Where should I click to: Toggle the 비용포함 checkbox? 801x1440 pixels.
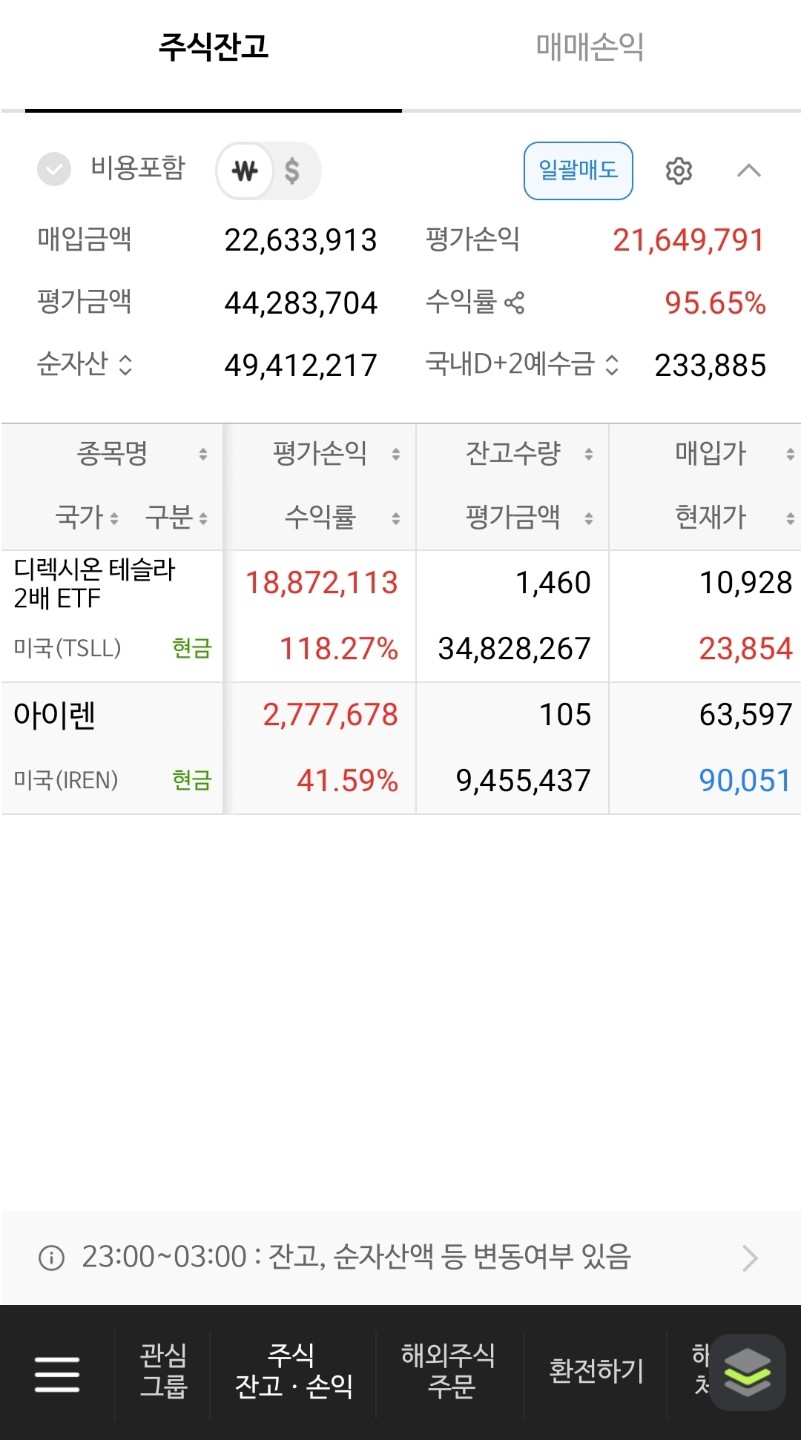(54, 169)
